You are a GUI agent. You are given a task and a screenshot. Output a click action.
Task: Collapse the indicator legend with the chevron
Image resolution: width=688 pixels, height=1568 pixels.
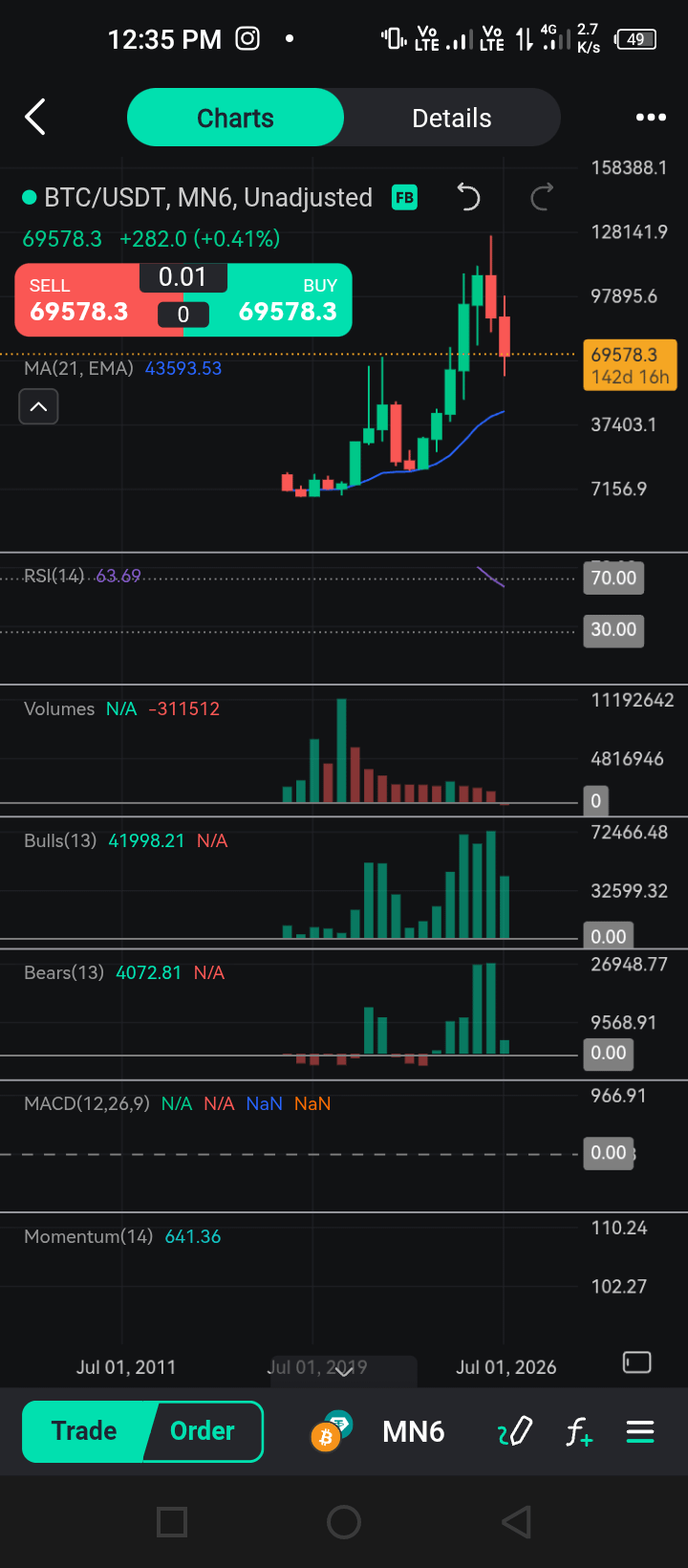pos(38,407)
